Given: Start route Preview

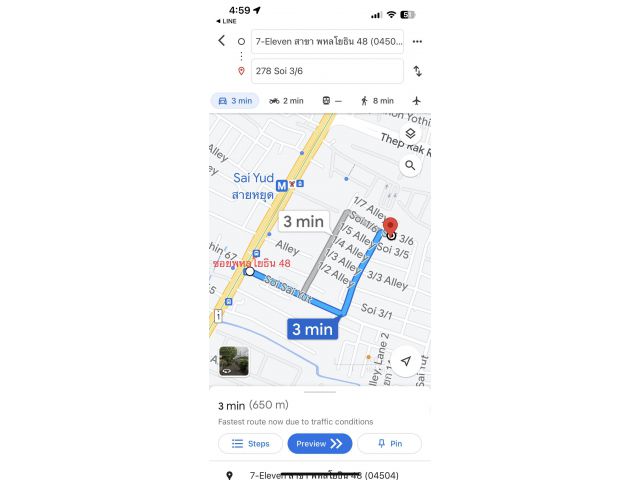Looking at the screenshot, I should tap(320, 443).
